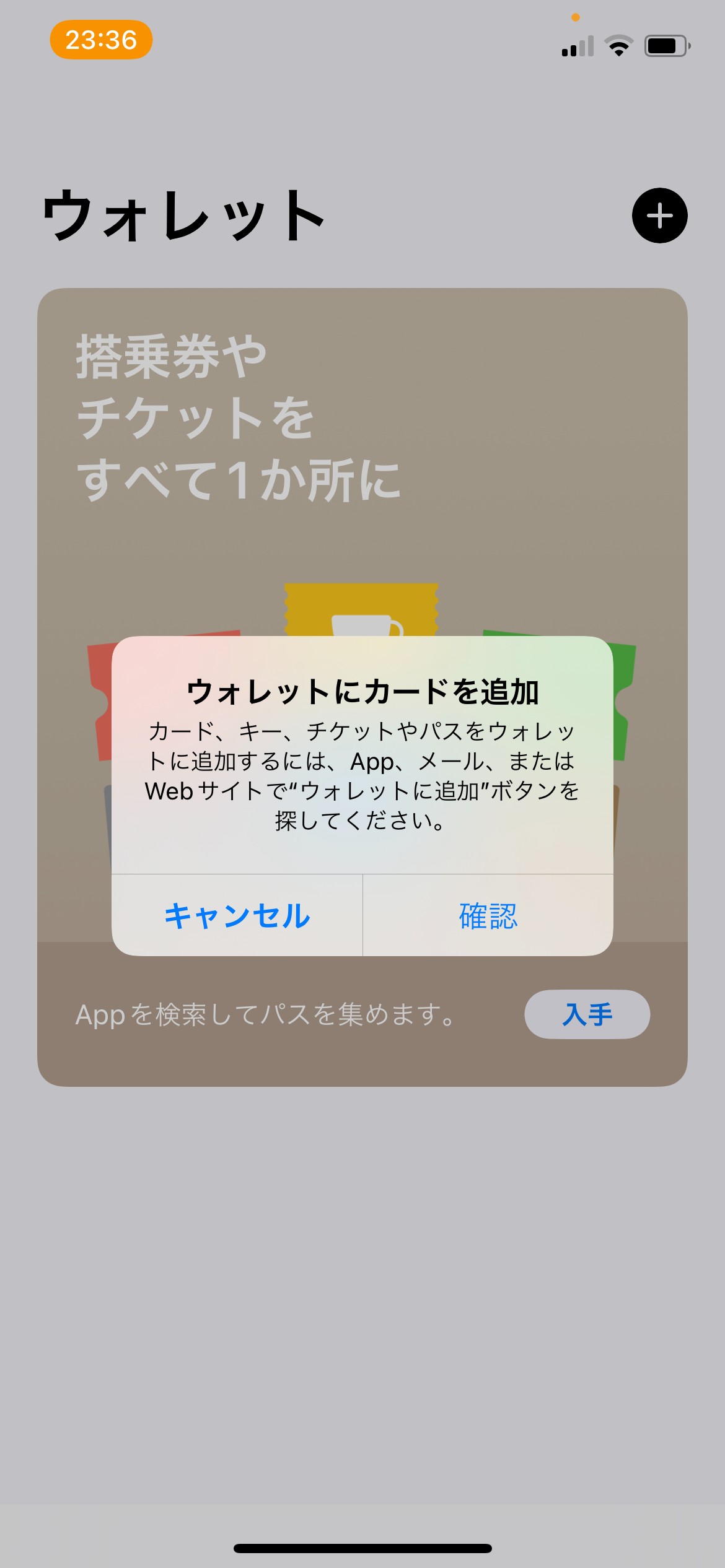The width and height of the screenshot is (725, 1568).
Task: Tap the plus button to add a card
Action: pos(659,216)
